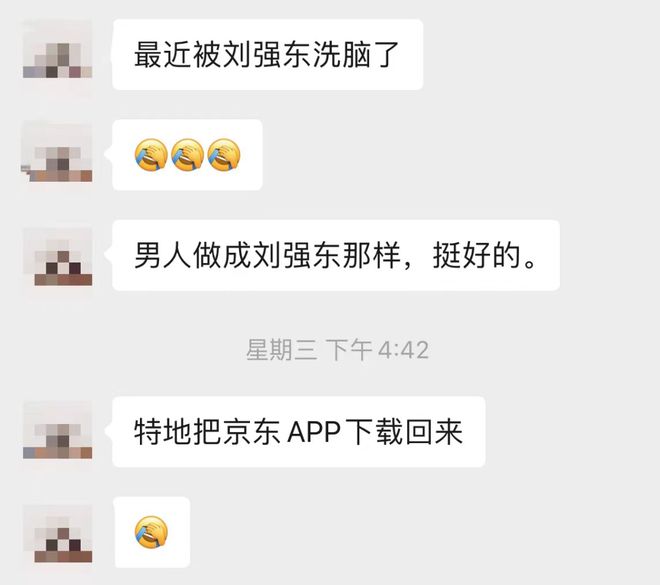This screenshot has width=660, height=585.
Task: Tap avatar next to the single emoji message
Action: (x=57, y=531)
